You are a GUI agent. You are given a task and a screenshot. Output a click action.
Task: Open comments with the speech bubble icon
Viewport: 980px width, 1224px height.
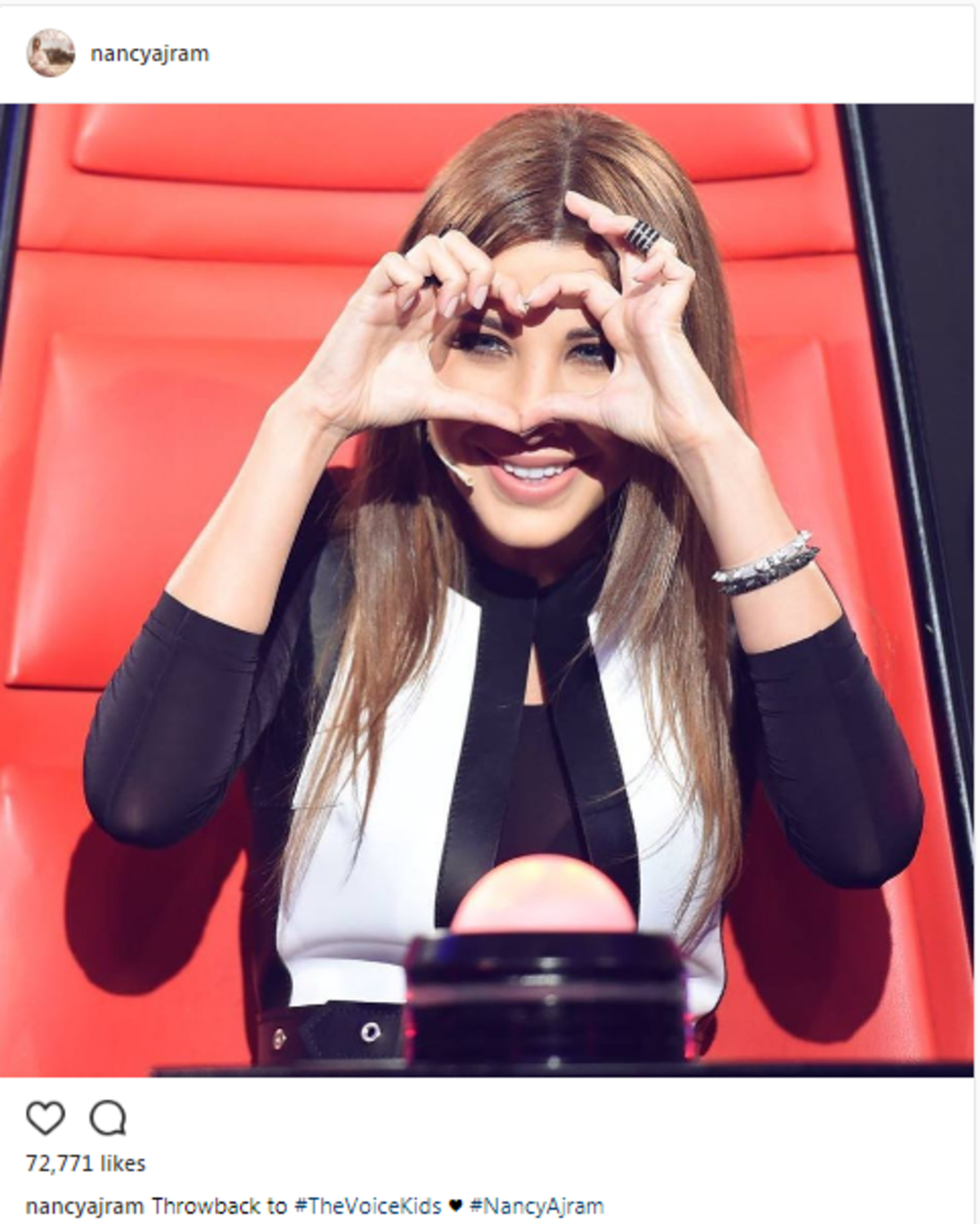point(108,1118)
